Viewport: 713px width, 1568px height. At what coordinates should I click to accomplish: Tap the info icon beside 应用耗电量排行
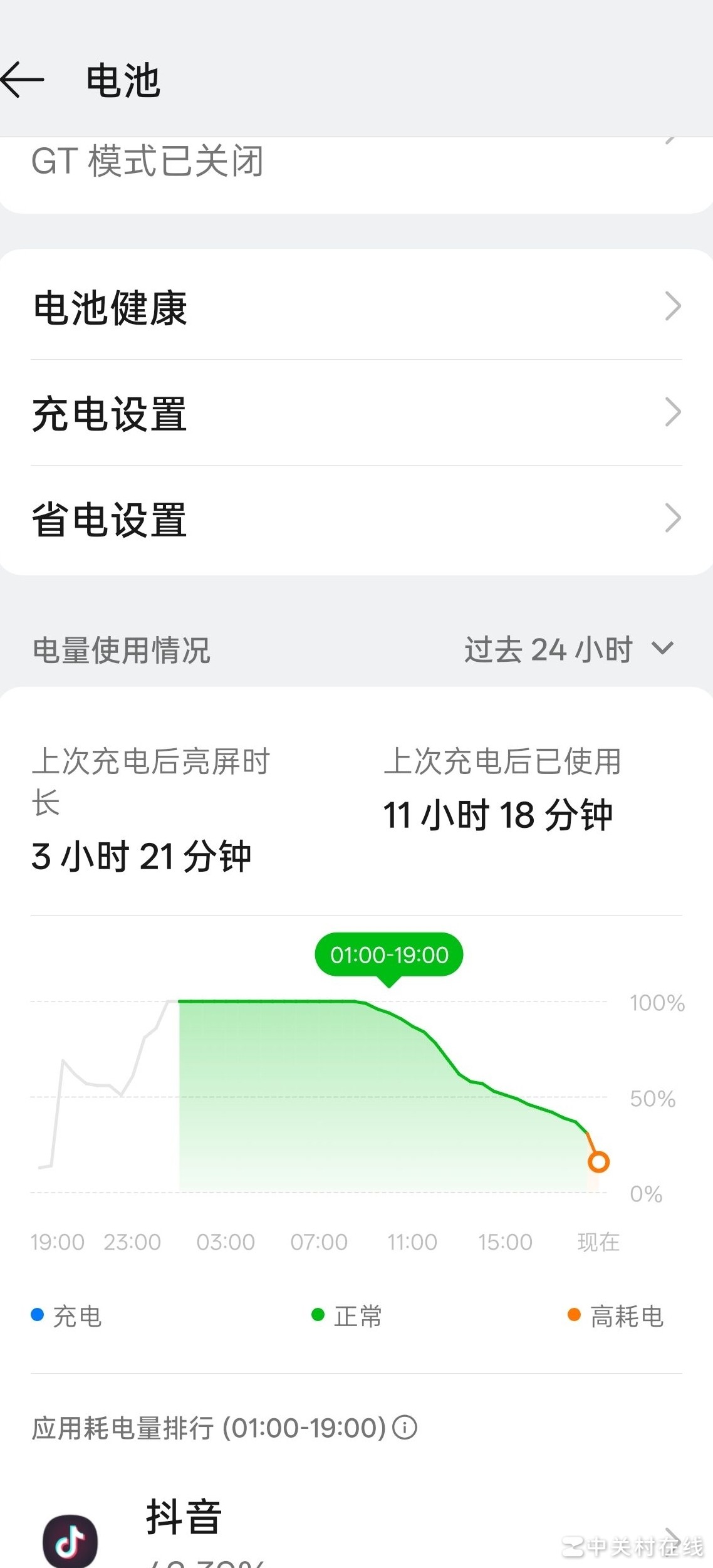tap(405, 1428)
